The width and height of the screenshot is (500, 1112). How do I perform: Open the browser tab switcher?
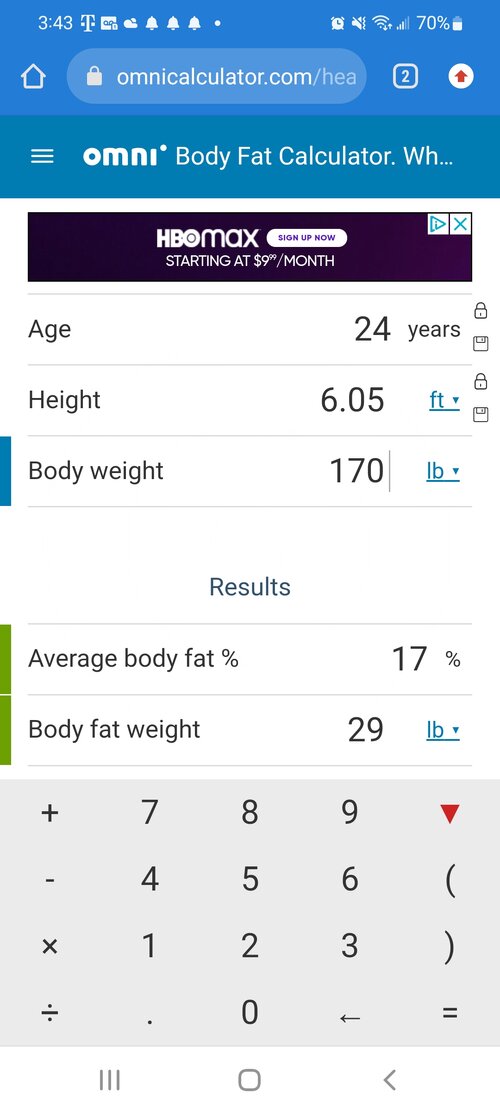(x=405, y=77)
